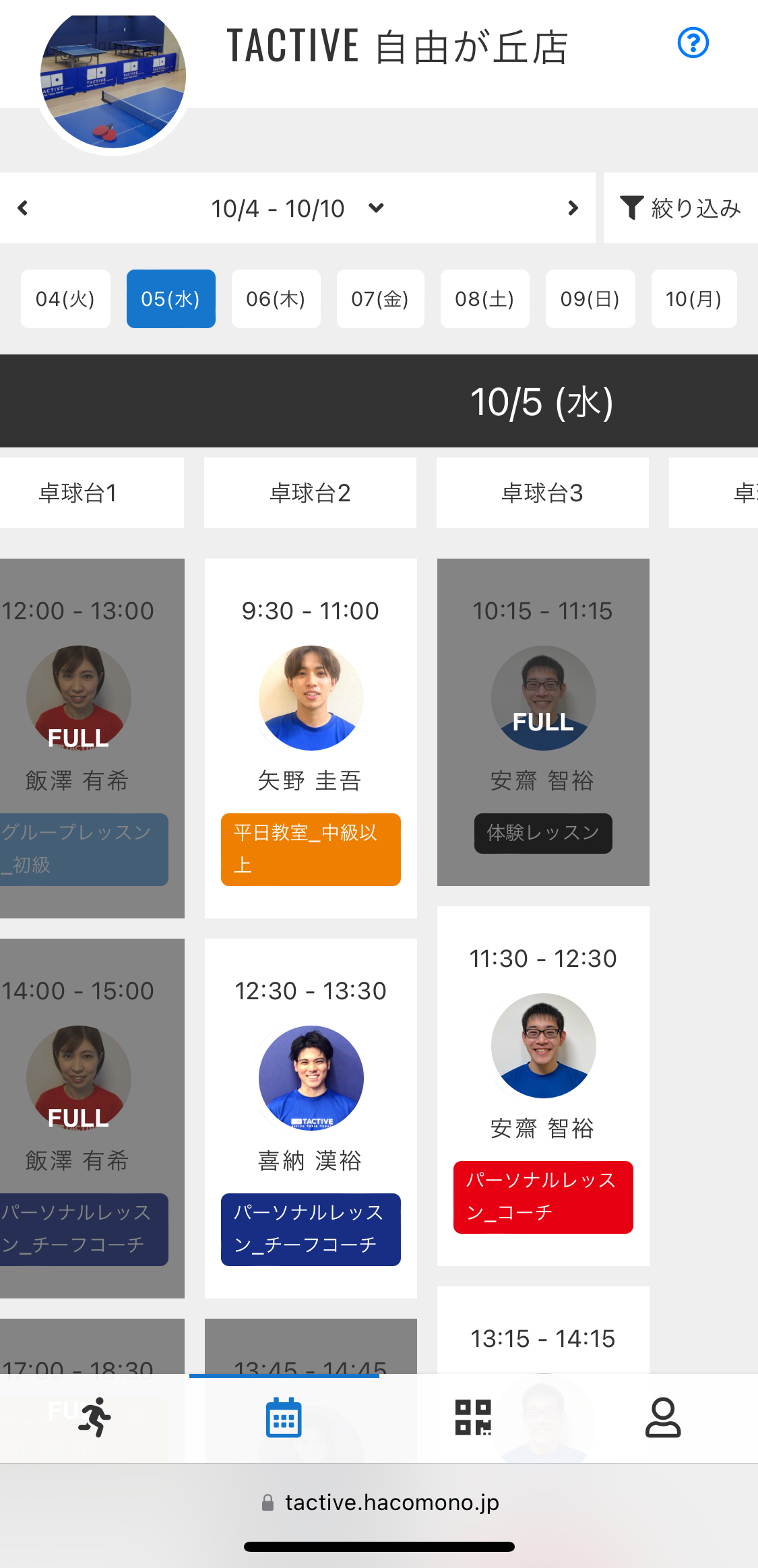Go to the previous week
758x1568 pixels.
pos(23,208)
